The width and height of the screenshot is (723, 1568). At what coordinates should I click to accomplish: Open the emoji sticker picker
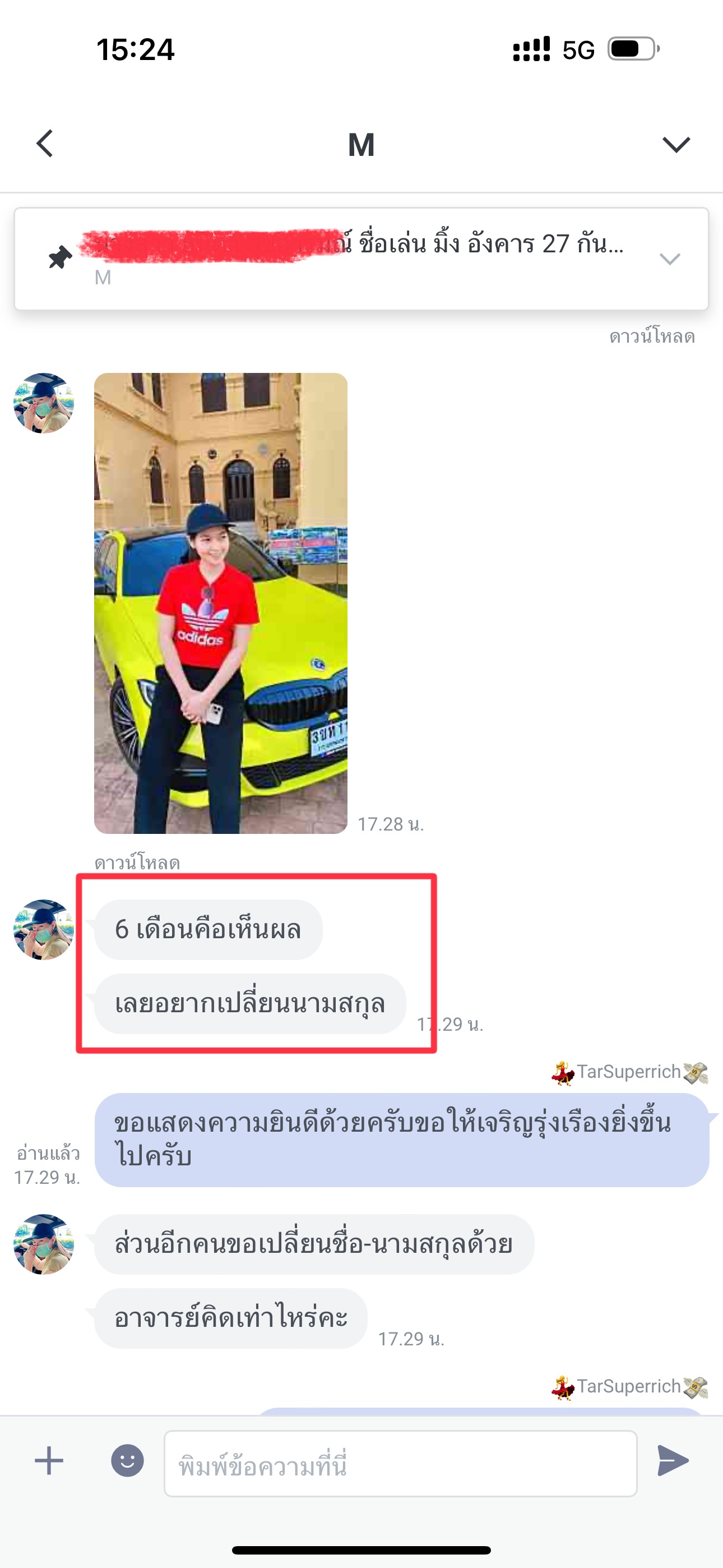(127, 1461)
